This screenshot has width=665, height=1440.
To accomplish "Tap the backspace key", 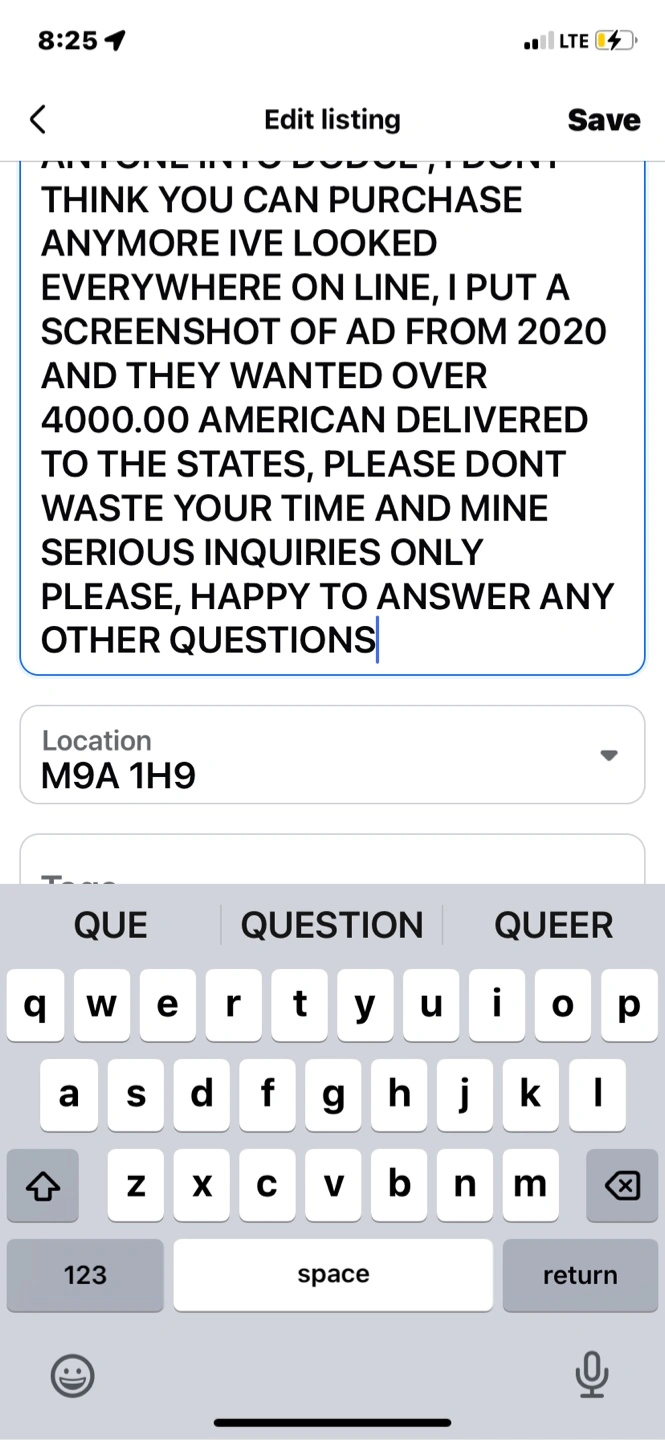I will [x=622, y=1186].
